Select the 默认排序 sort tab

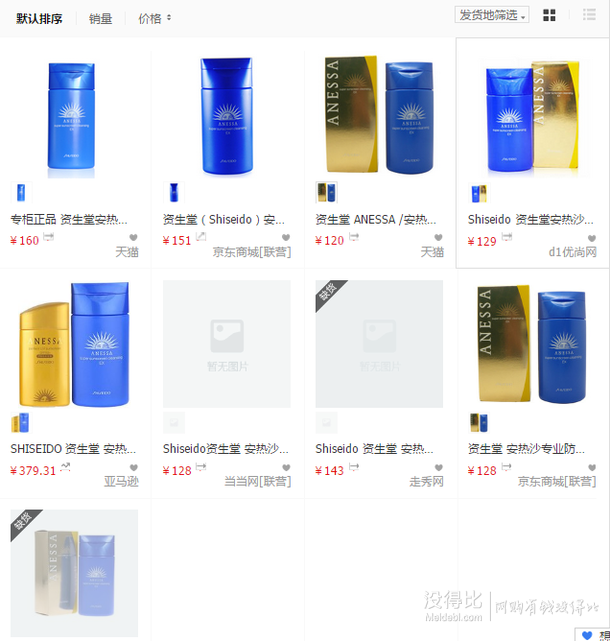click(x=39, y=18)
